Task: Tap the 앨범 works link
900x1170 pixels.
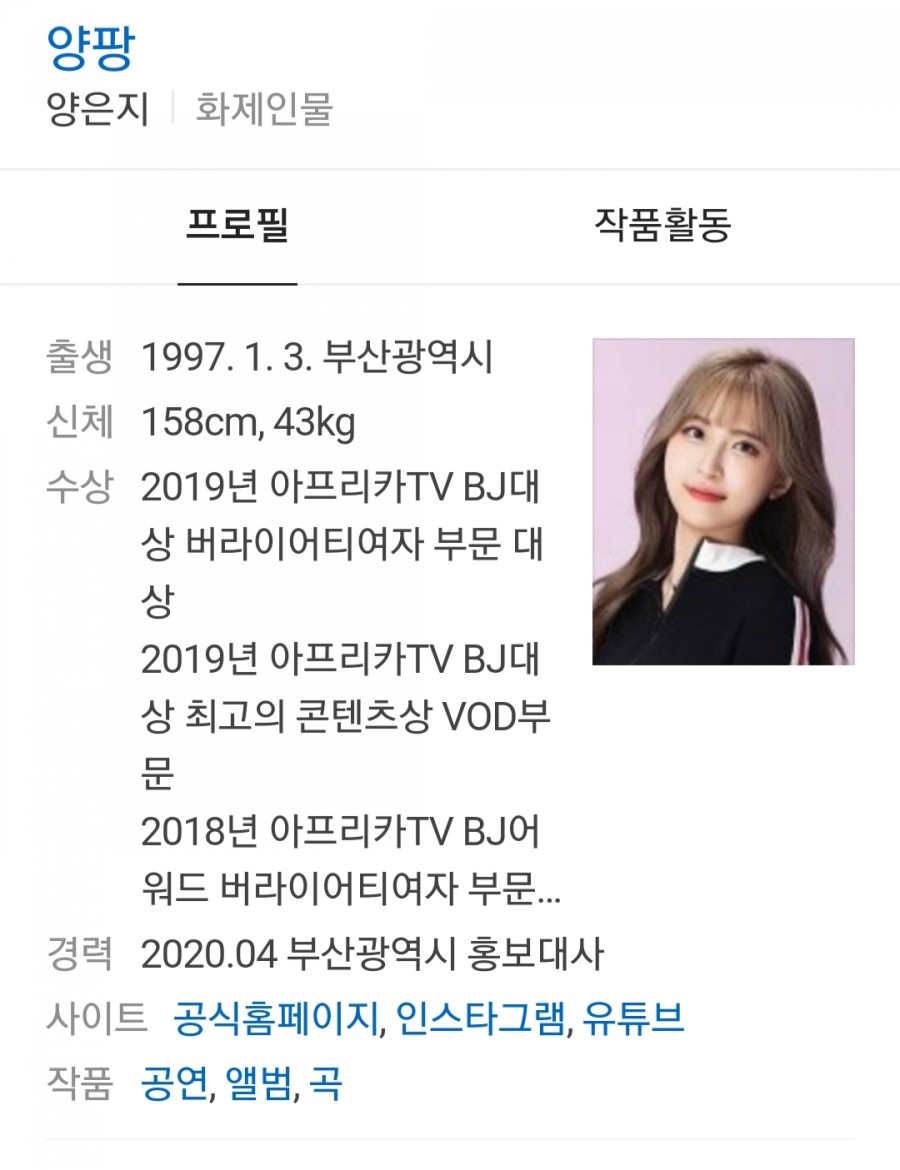Action: (x=258, y=1084)
